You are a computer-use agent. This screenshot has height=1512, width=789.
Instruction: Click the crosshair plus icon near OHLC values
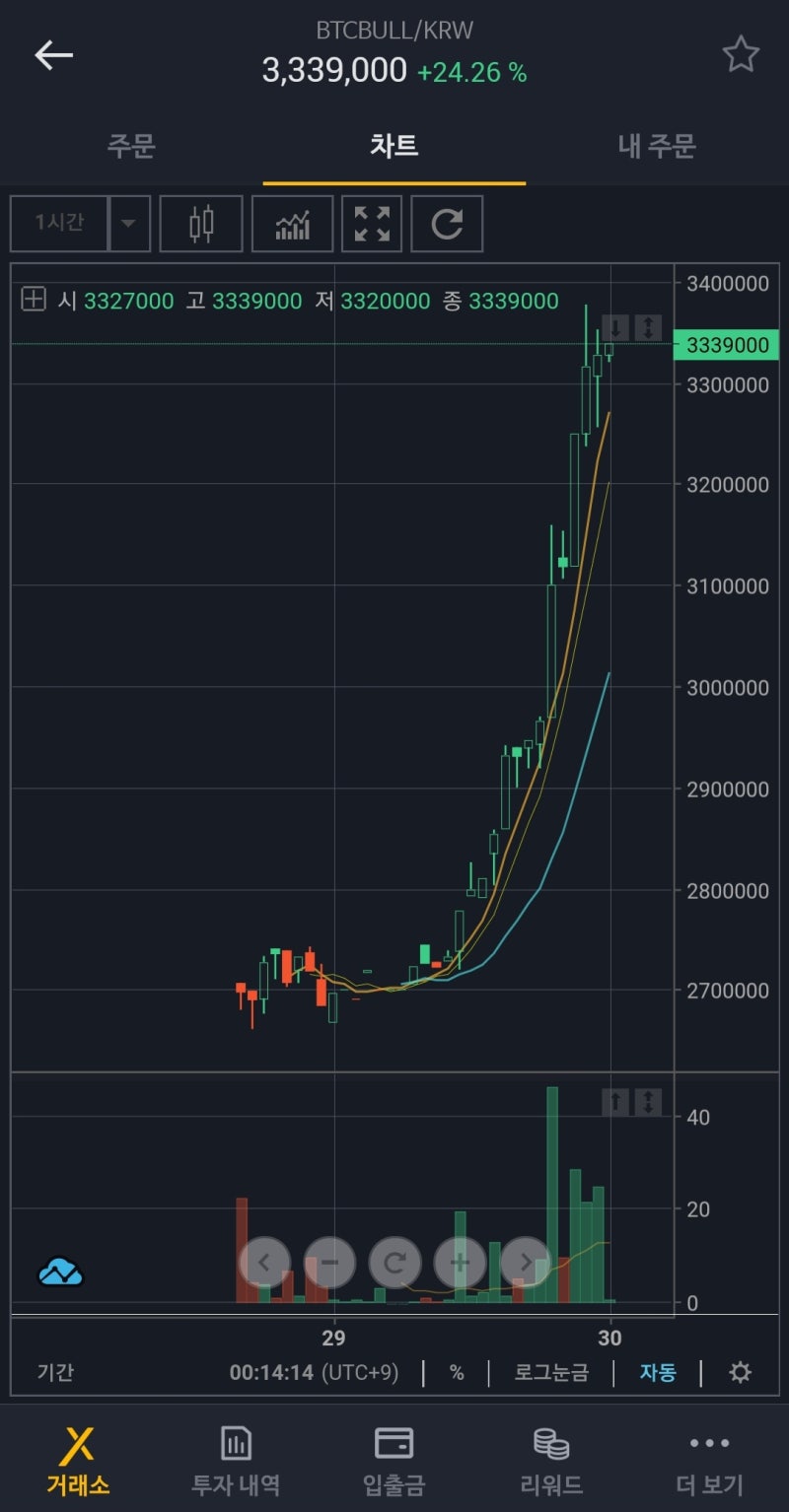[33, 299]
